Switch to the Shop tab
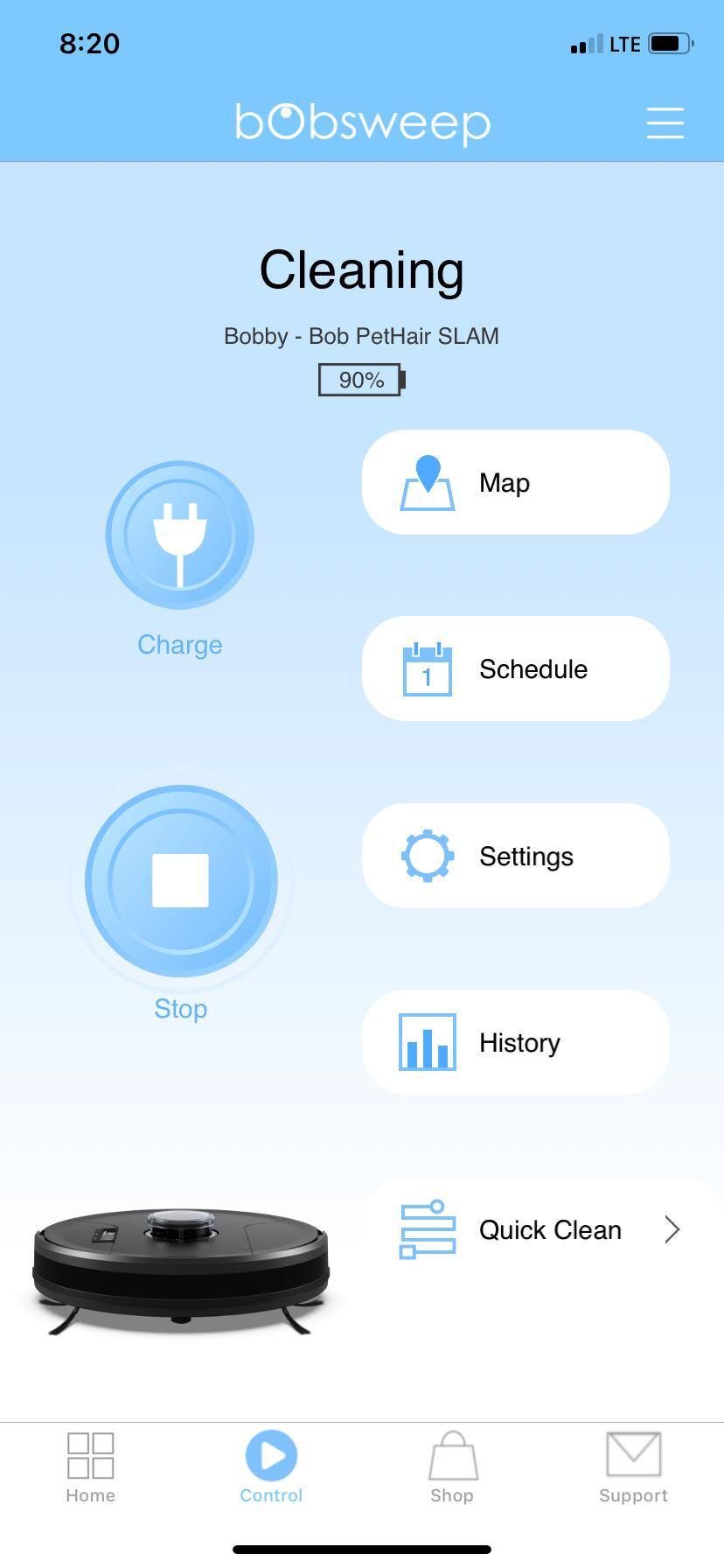Image resolution: width=724 pixels, height=1568 pixels. [452, 1467]
